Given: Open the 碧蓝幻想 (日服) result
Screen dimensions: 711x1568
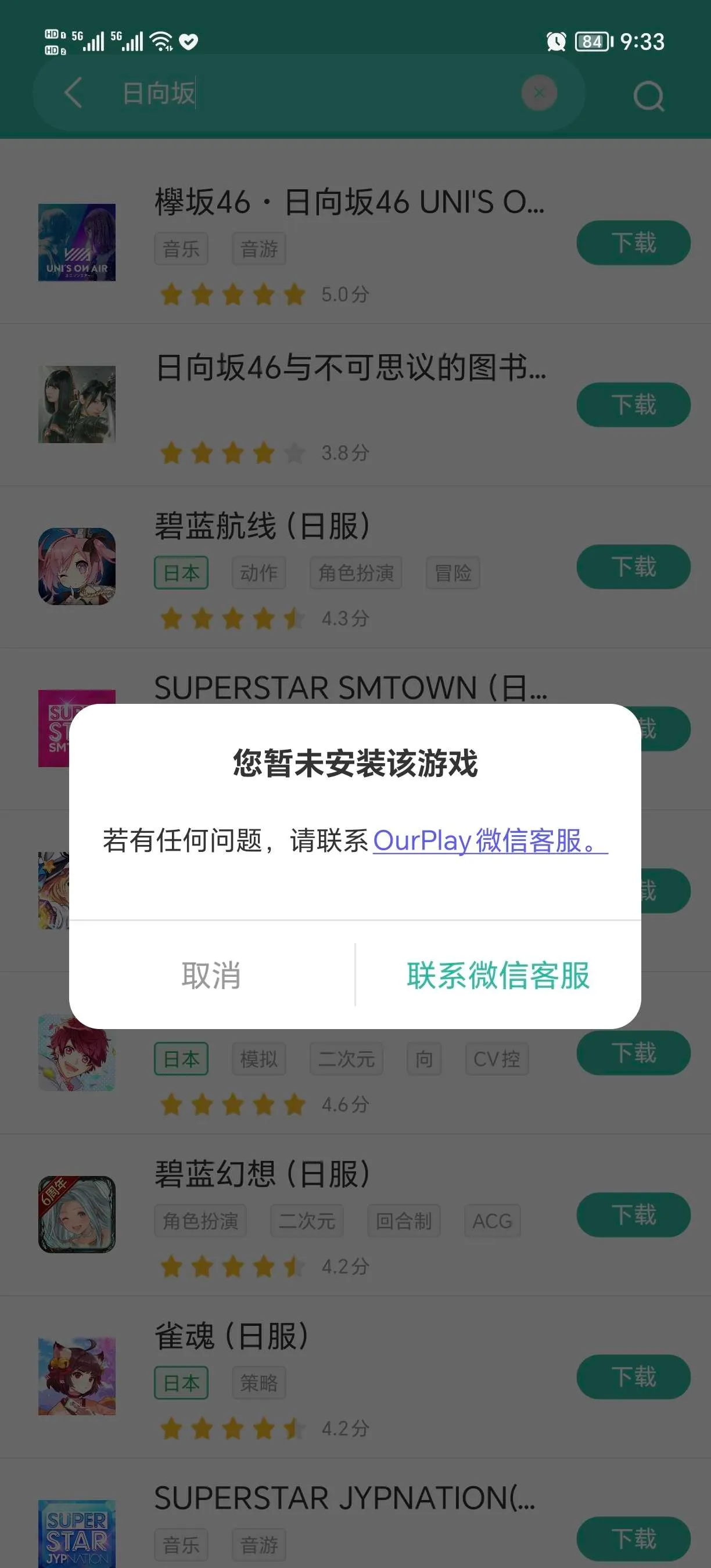Looking at the screenshot, I should [262, 1174].
